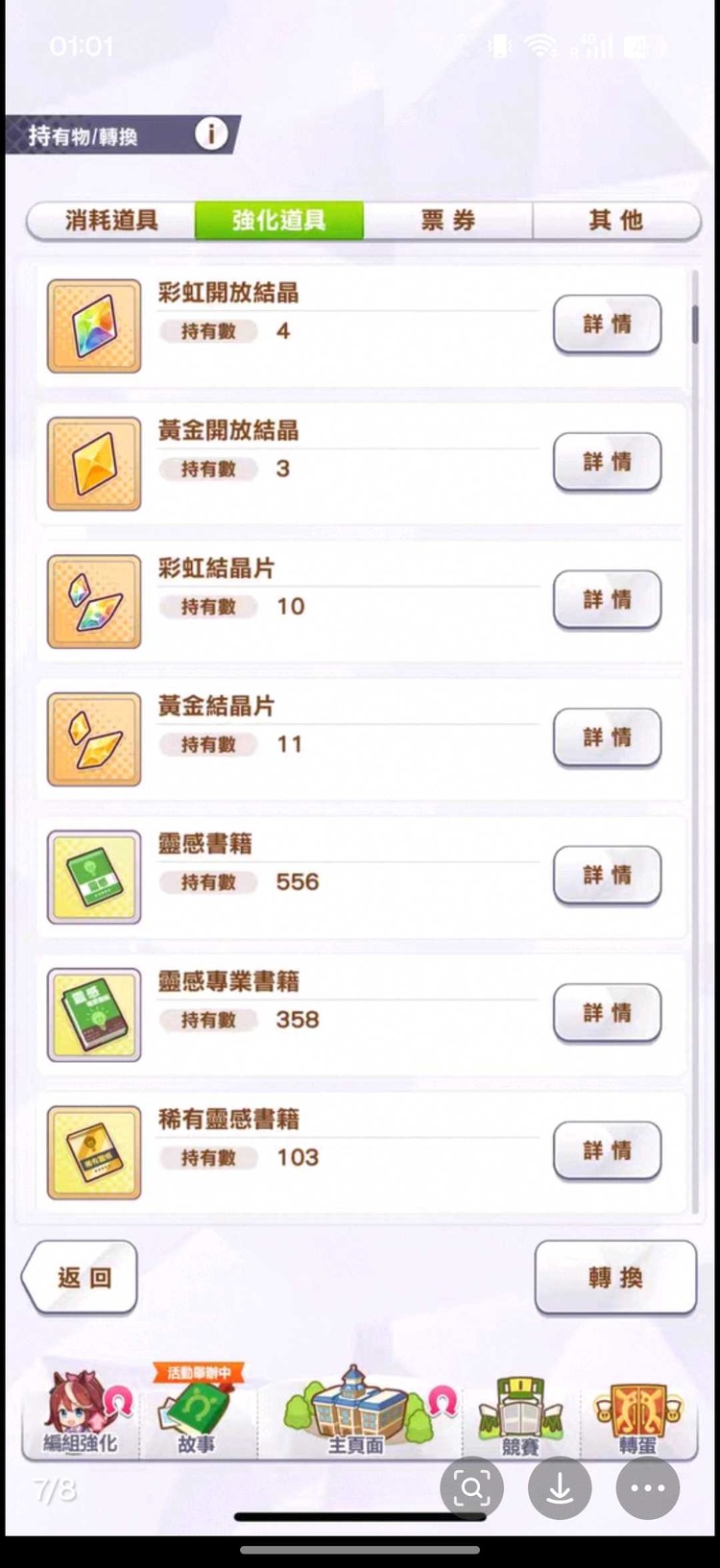Open the 票券 tab

447,220
